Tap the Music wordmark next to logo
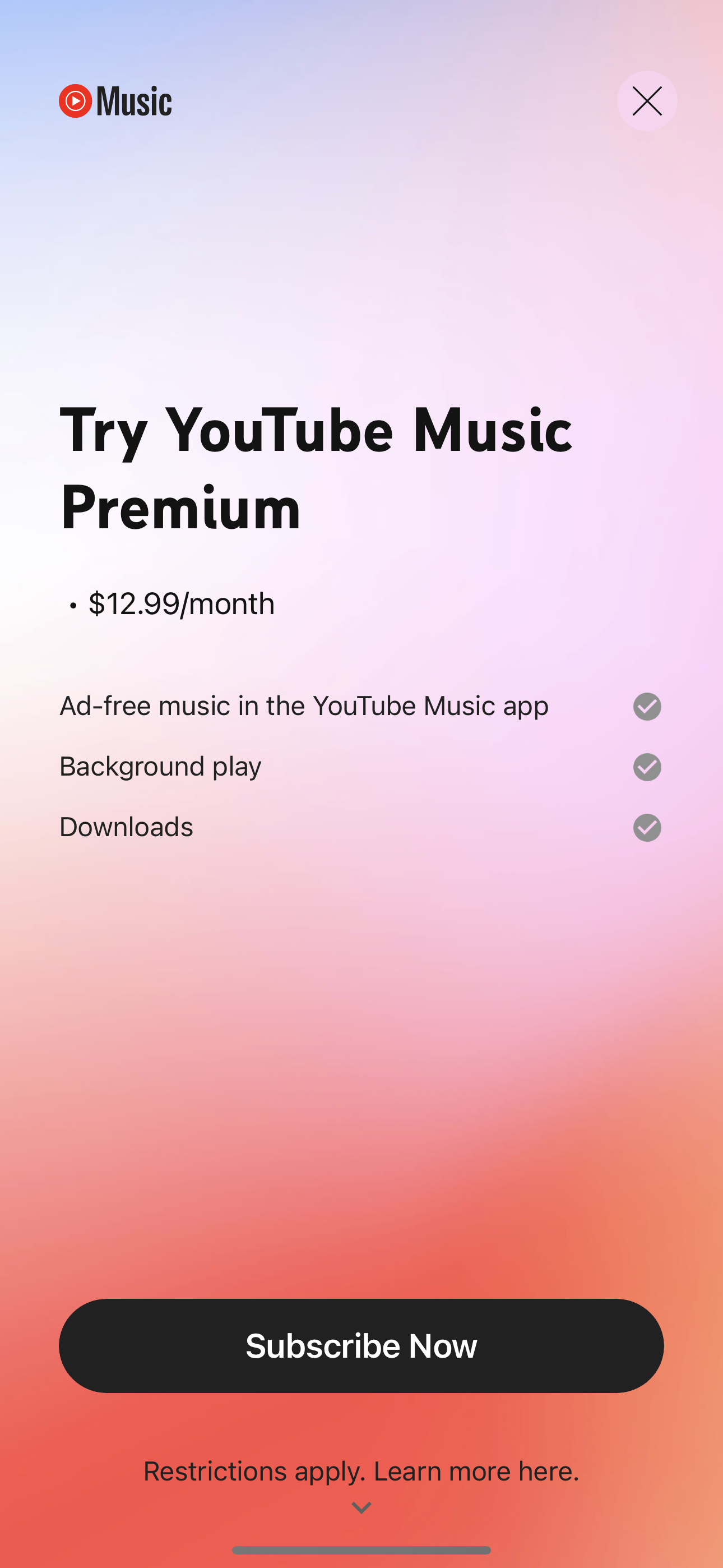 click(134, 100)
